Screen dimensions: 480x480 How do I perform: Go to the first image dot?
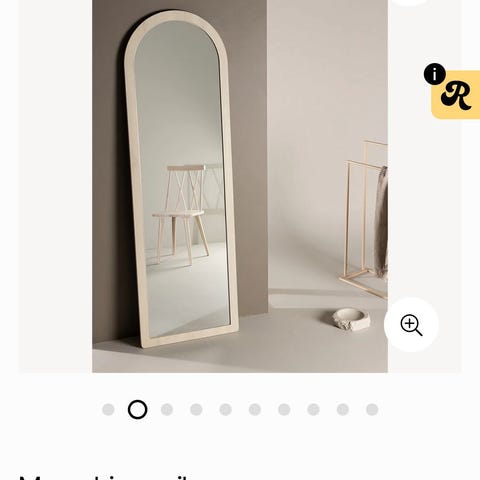[108, 409]
